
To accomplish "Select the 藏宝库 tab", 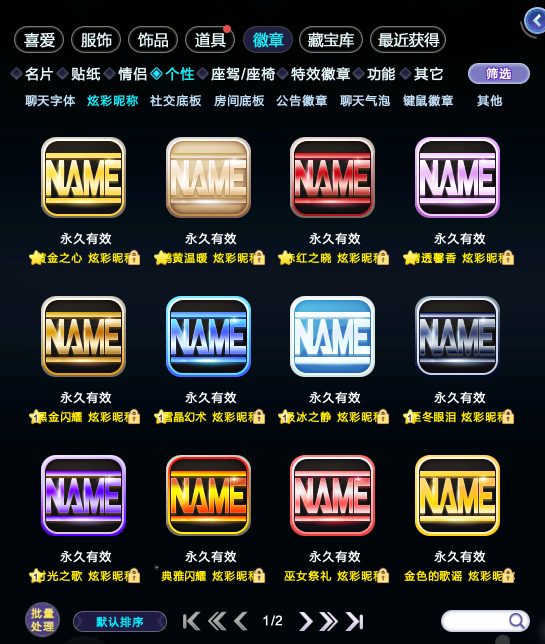I will [331, 40].
